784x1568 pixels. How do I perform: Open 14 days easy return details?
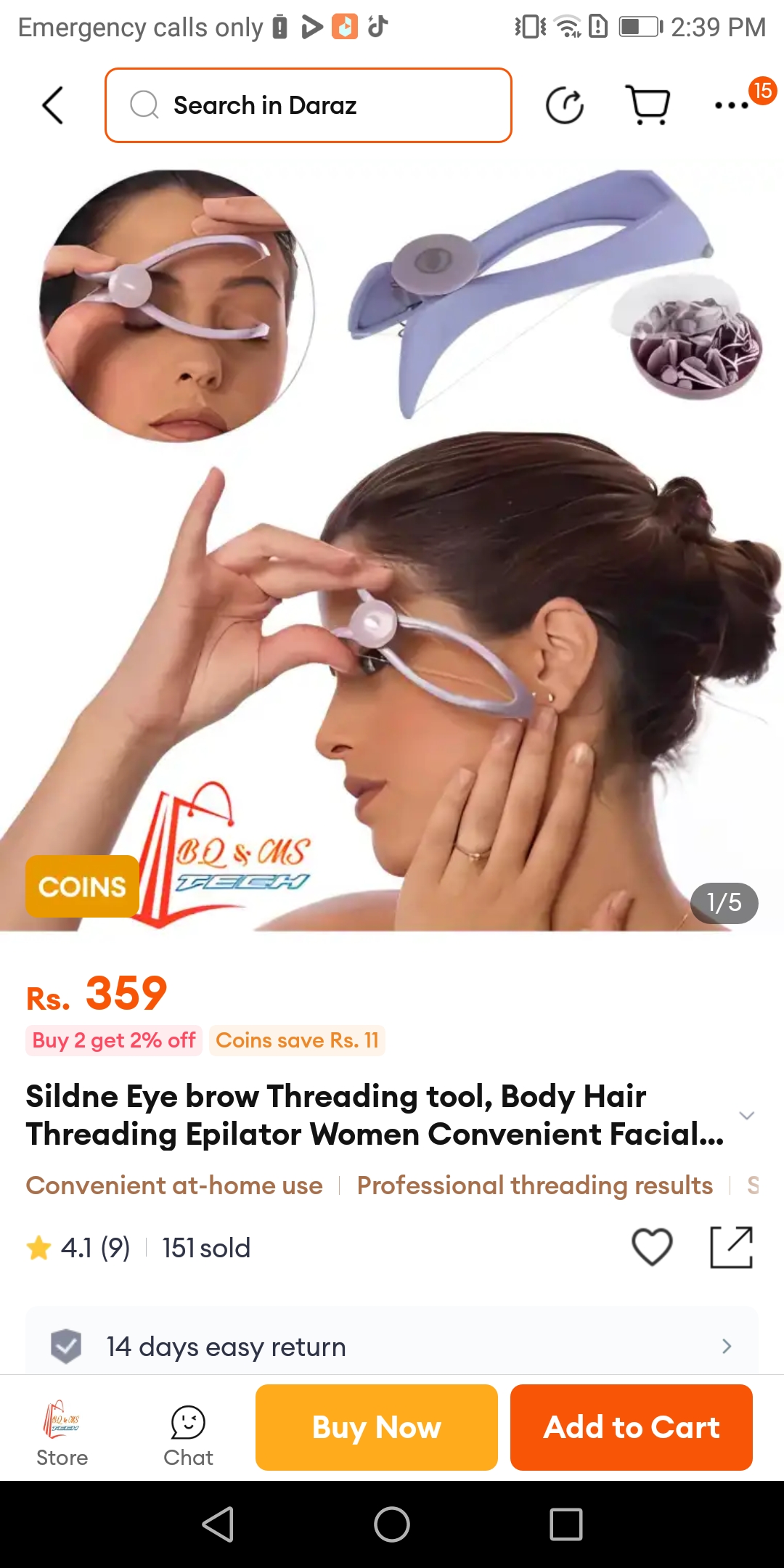point(392,1347)
